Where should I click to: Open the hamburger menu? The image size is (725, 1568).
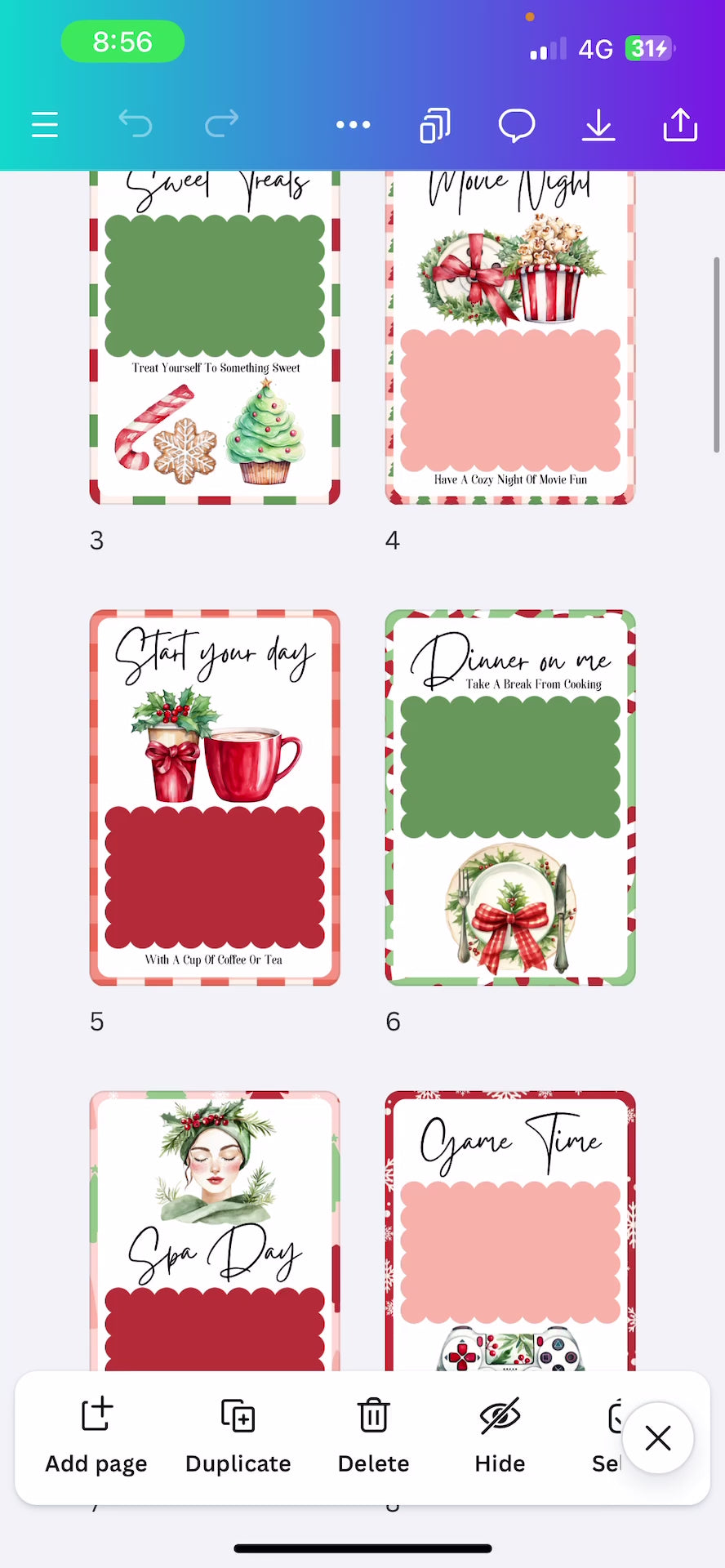[44, 125]
